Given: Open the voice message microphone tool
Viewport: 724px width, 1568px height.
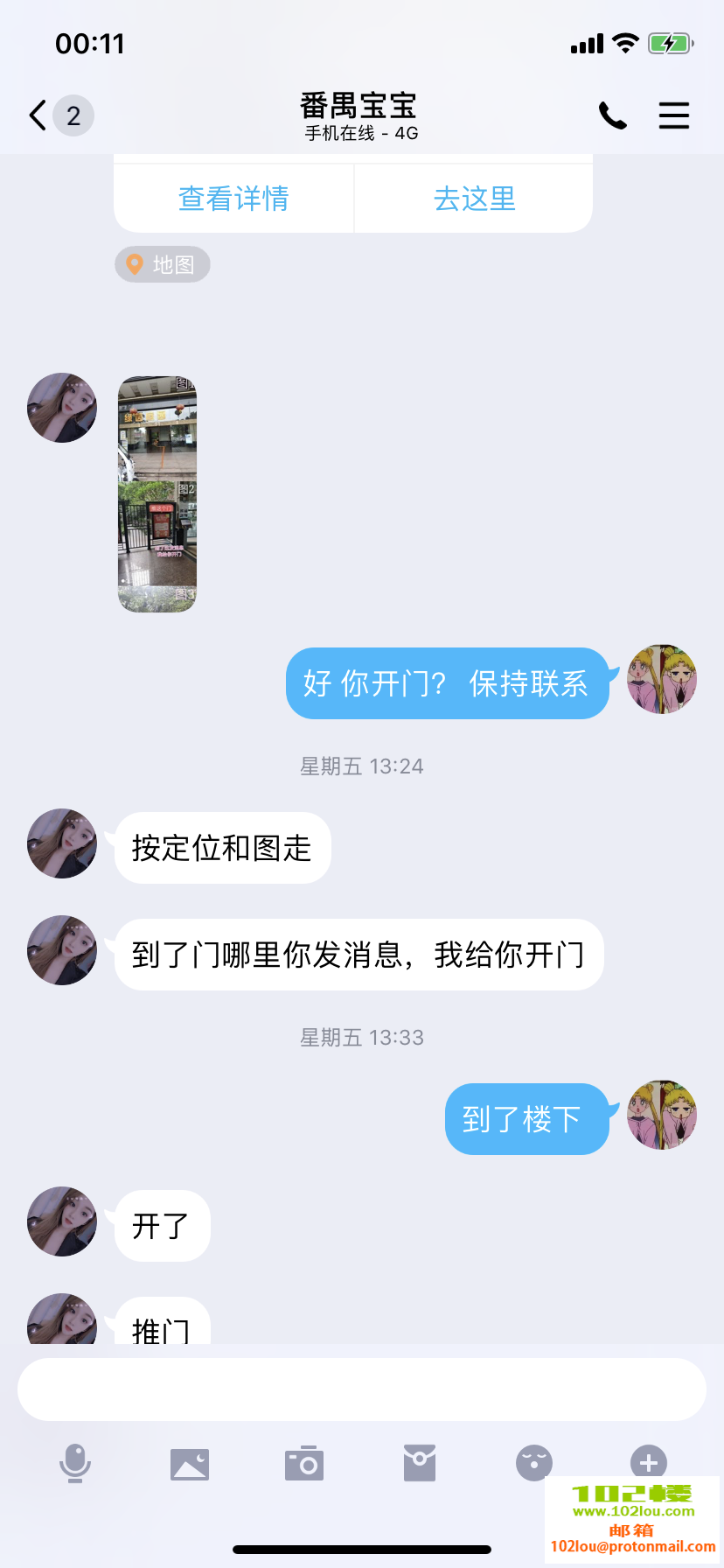Looking at the screenshot, I should (x=75, y=1462).
